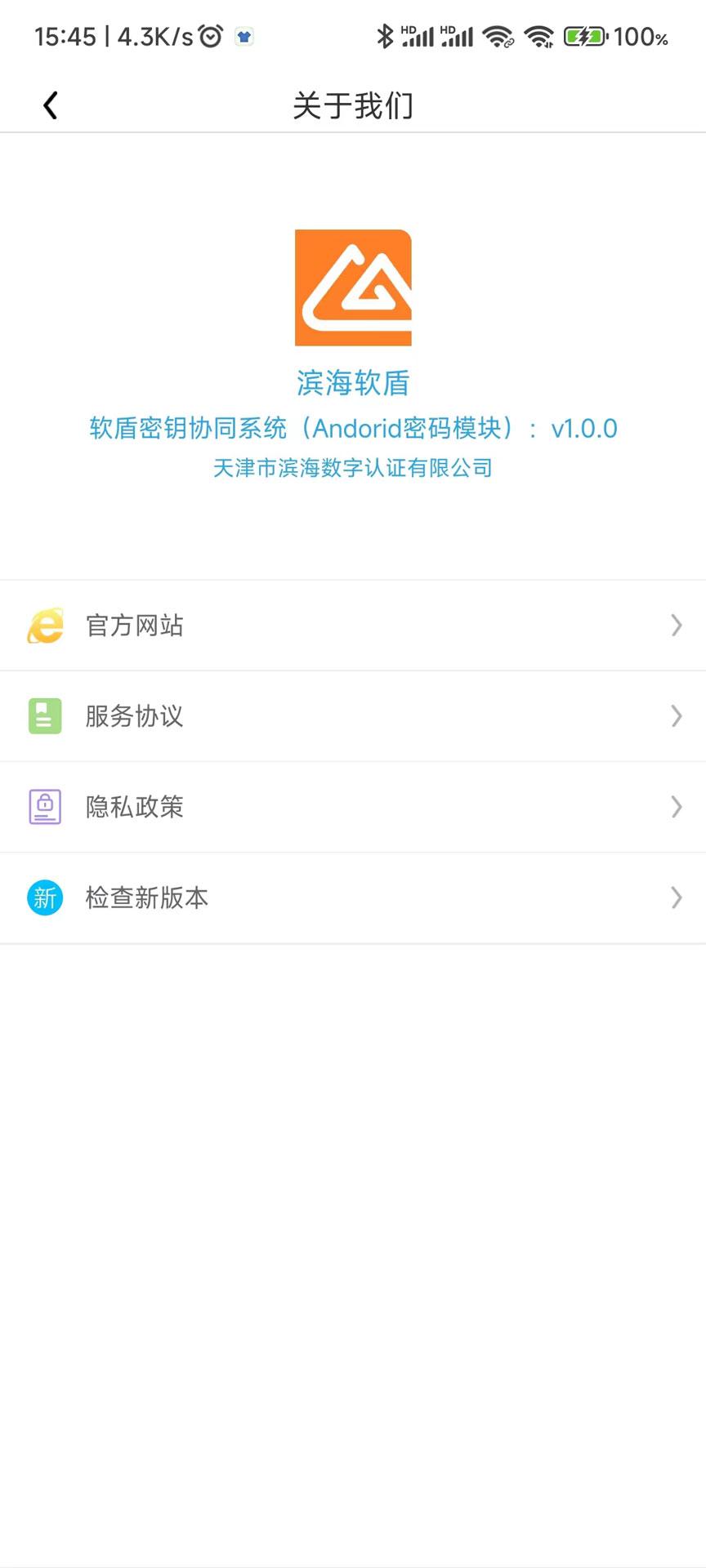Expand the 官方网站 row via its chevron
The image size is (706, 1568).
pyautogui.click(x=677, y=625)
